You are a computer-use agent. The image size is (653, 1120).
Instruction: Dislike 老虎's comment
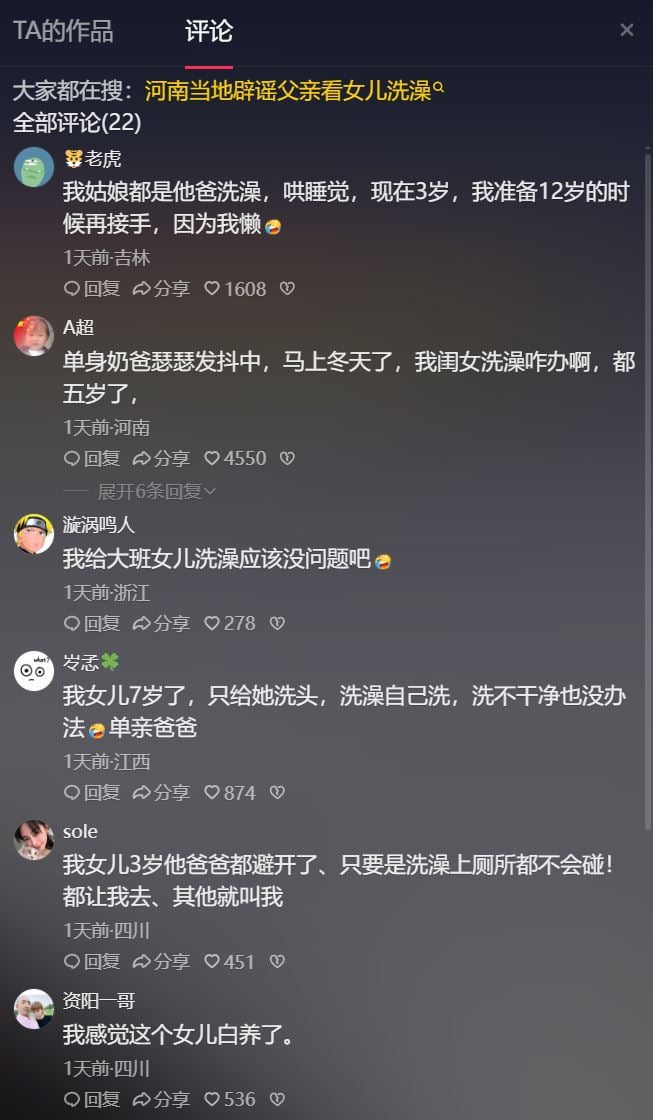287,289
